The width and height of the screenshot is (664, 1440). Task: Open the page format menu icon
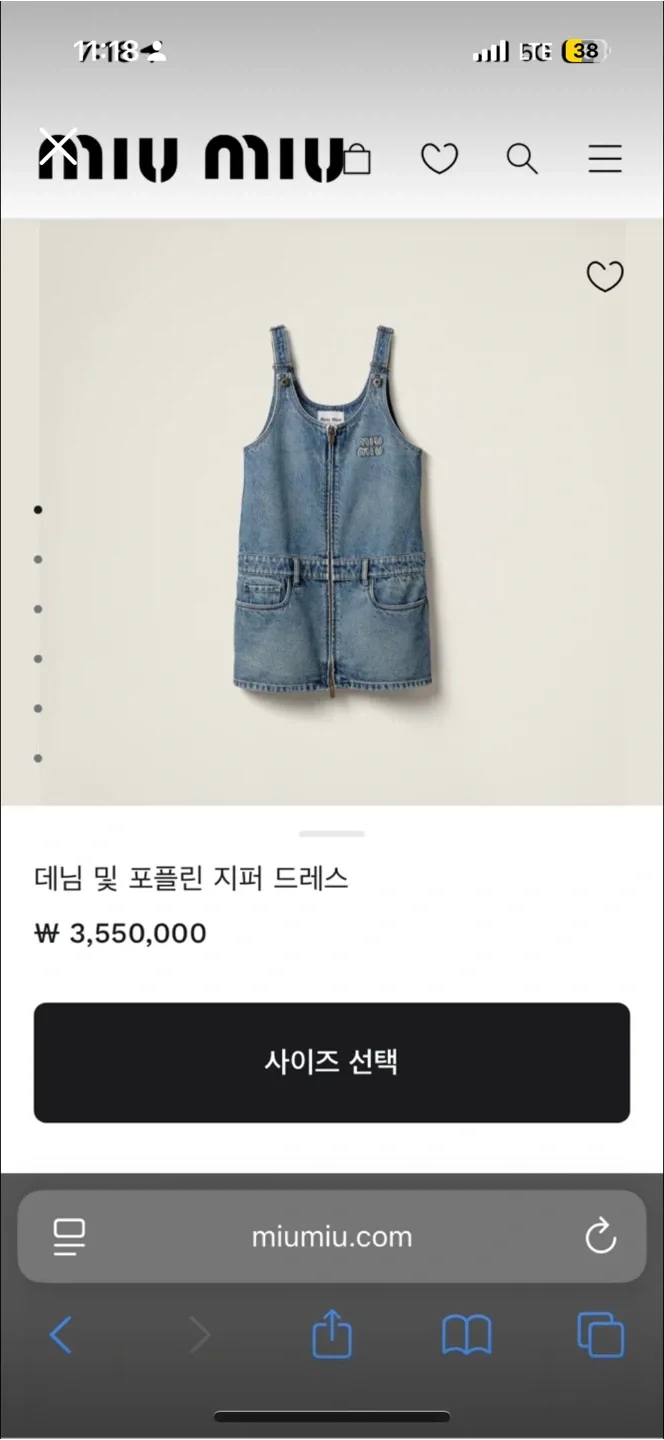(x=69, y=1237)
